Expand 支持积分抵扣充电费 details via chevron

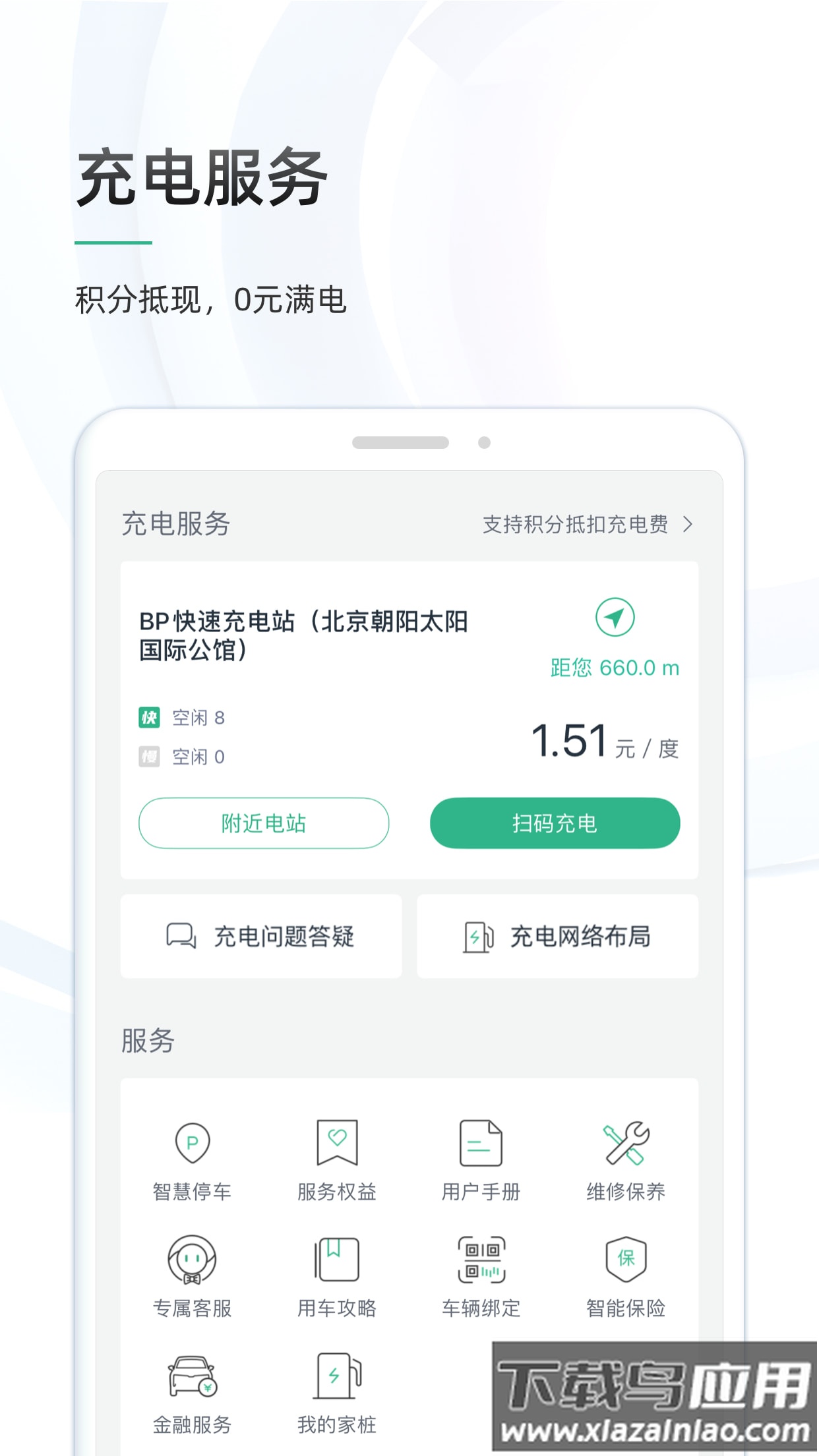(689, 524)
